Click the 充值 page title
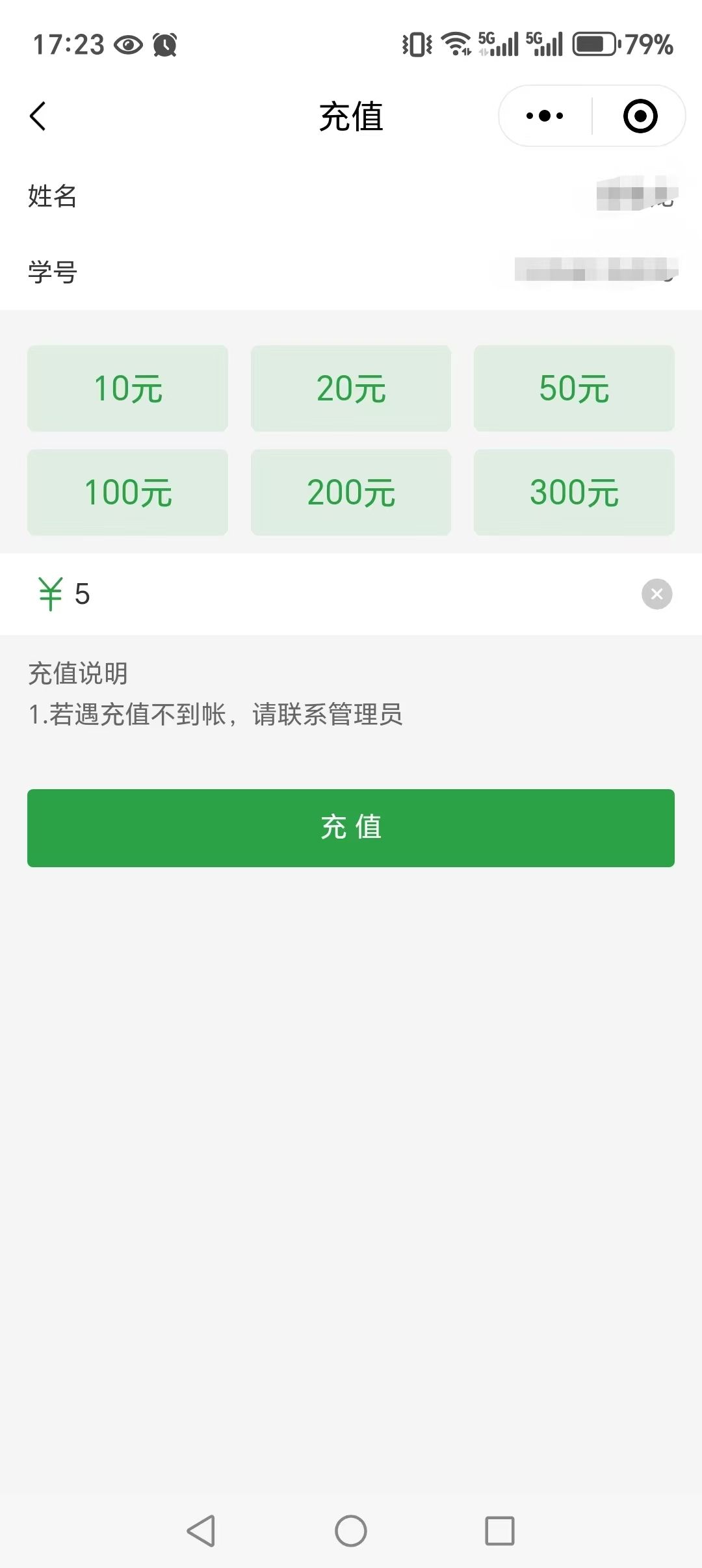 point(350,117)
